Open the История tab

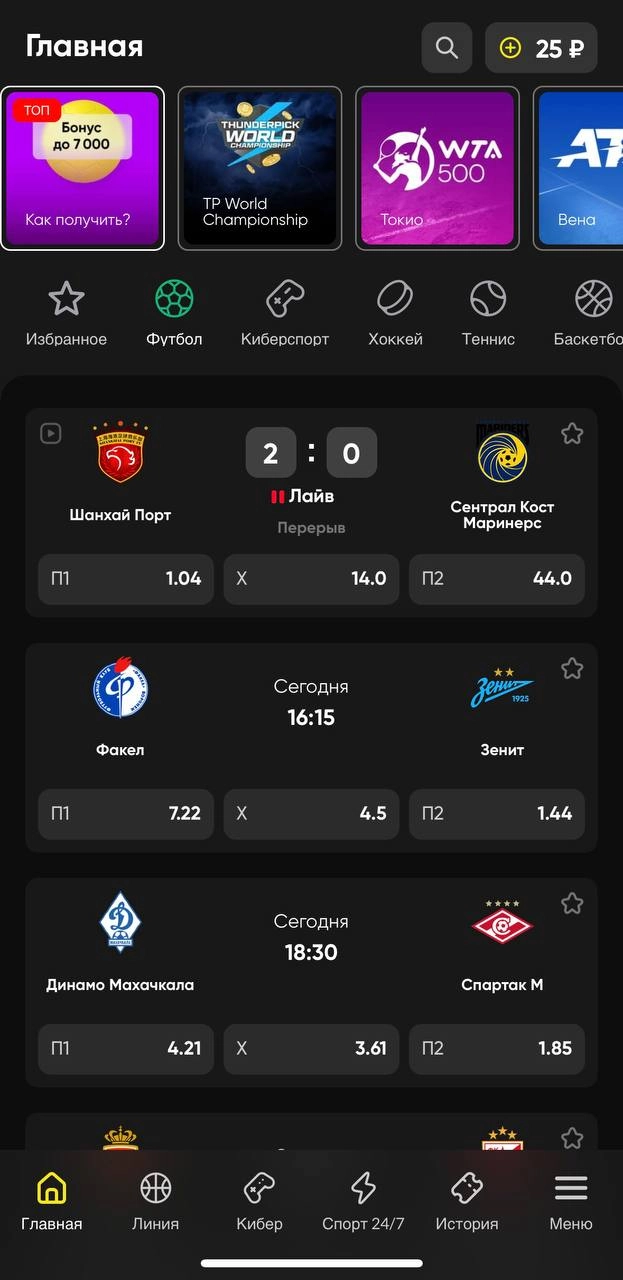(x=467, y=1203)
